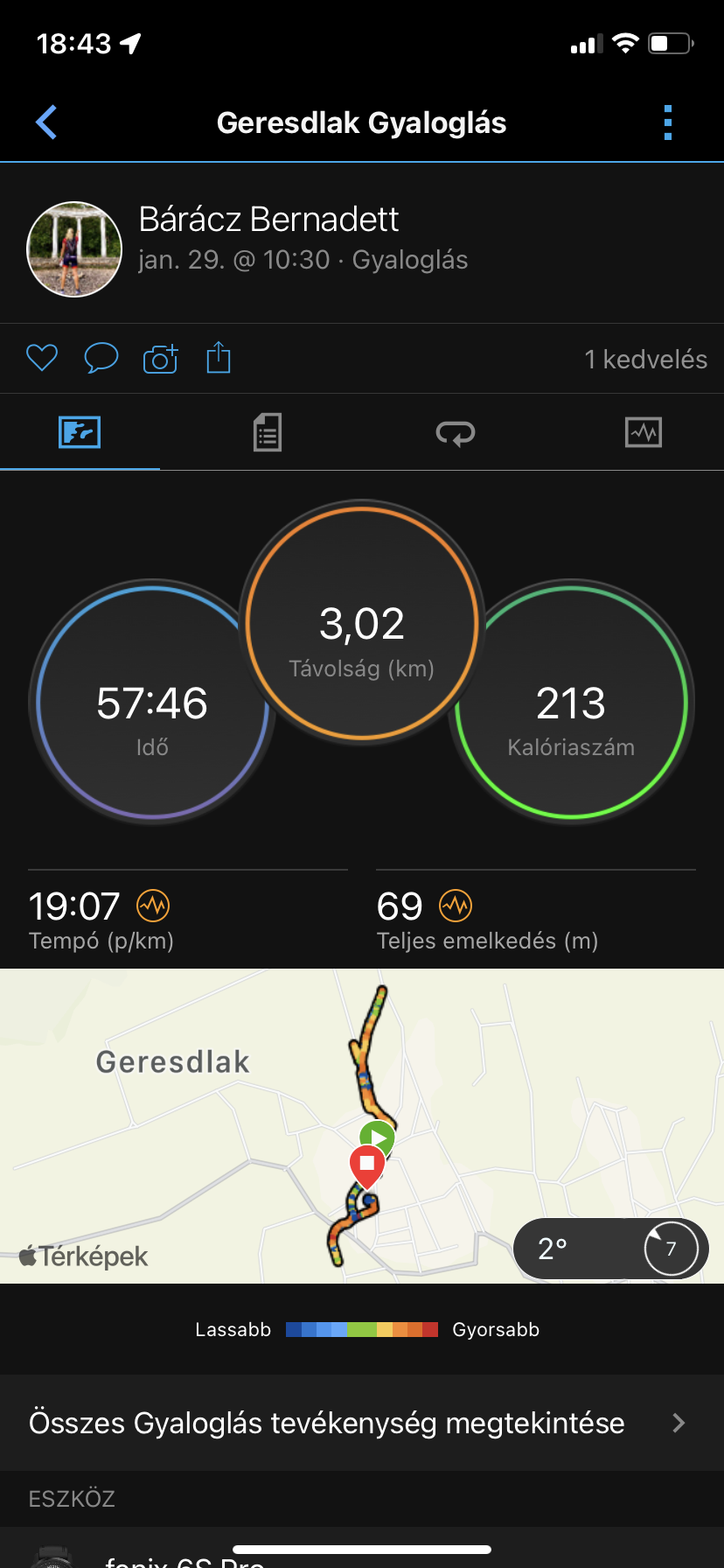
Task: Add a photo with the camera icon
Action: click(160, 359)
